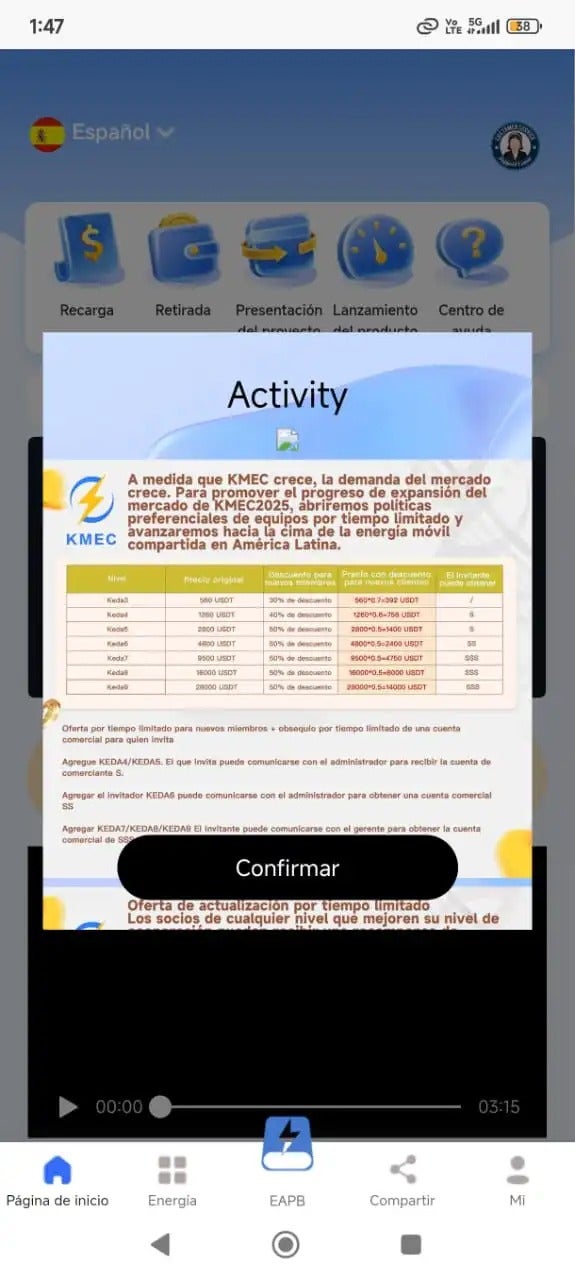
Task: Select the Página de inicio tab
Action: (x=57, y=1181)
